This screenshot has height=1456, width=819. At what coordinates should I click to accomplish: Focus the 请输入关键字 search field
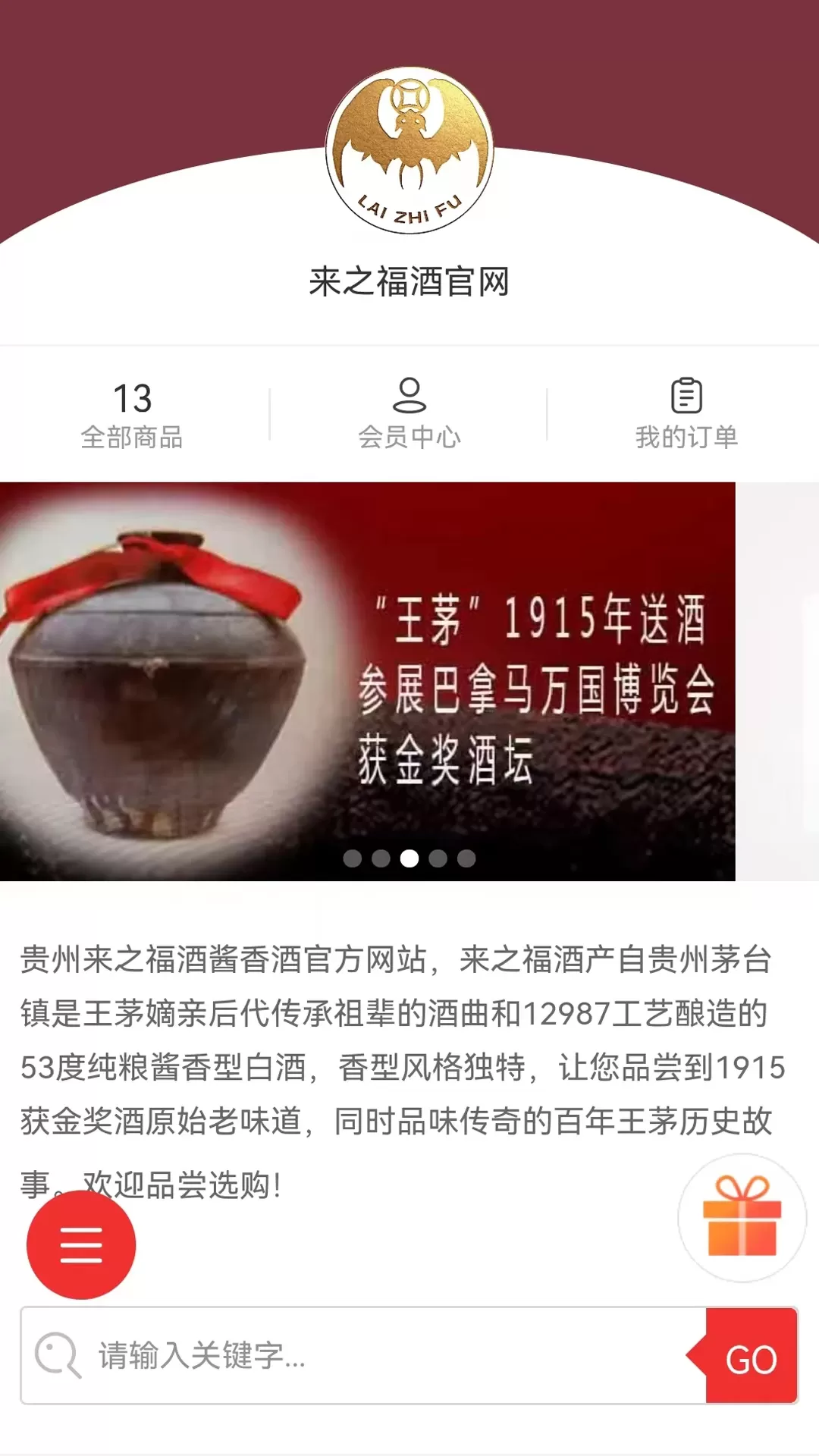(379, 1355)
